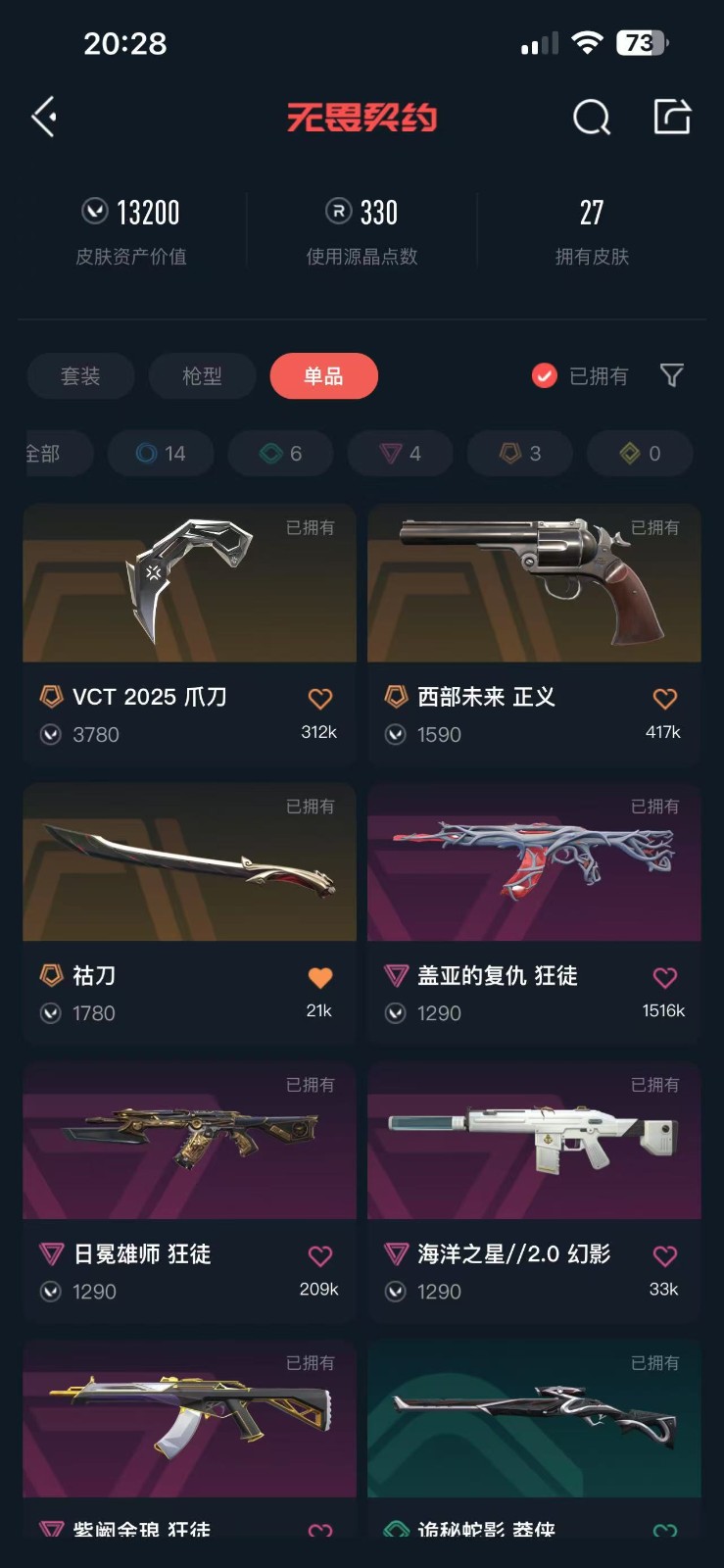Filter by the blue tier chip with 14

[x=161, y=454]
